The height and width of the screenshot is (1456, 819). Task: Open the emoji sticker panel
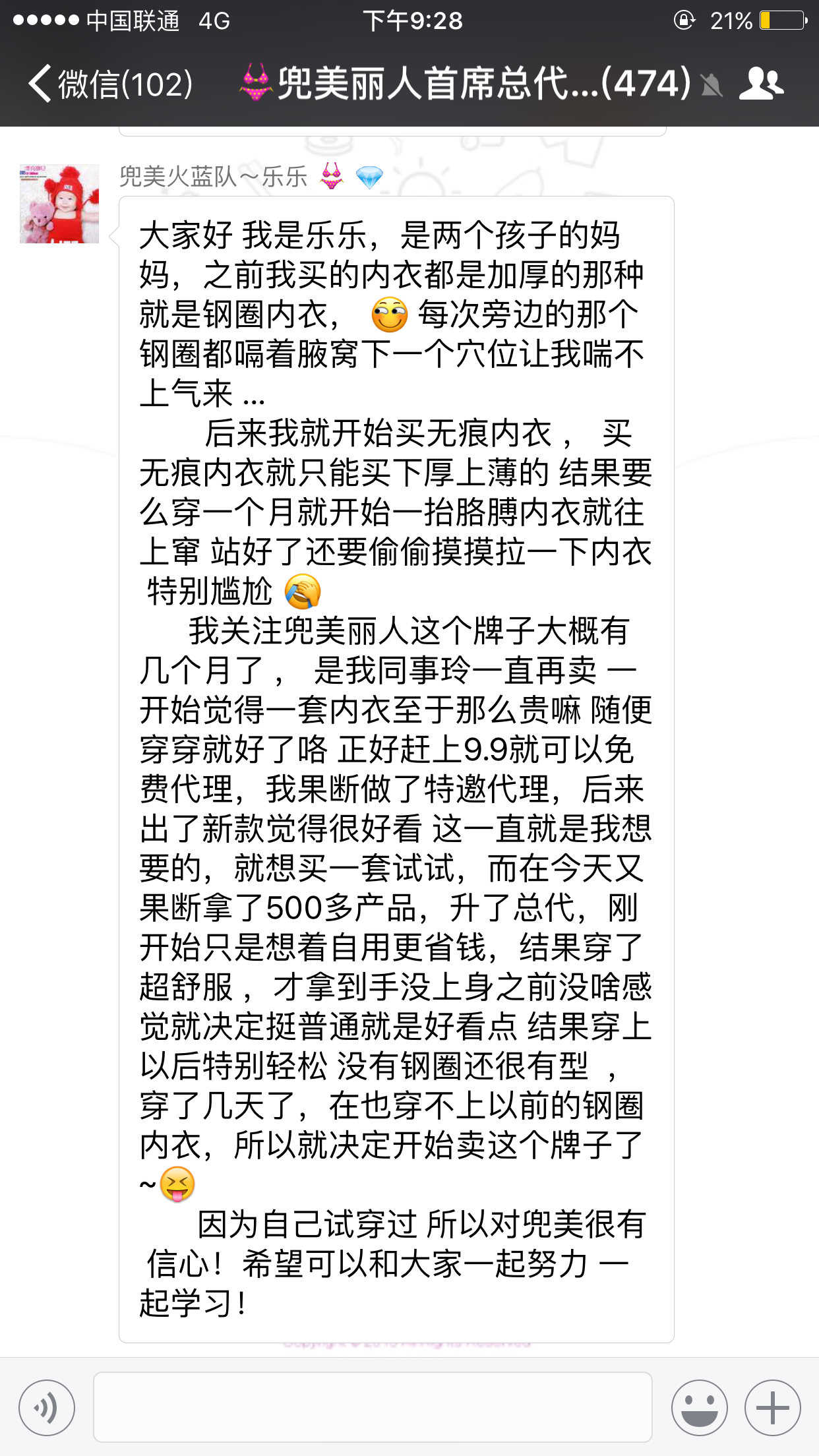coord(699,1408)
